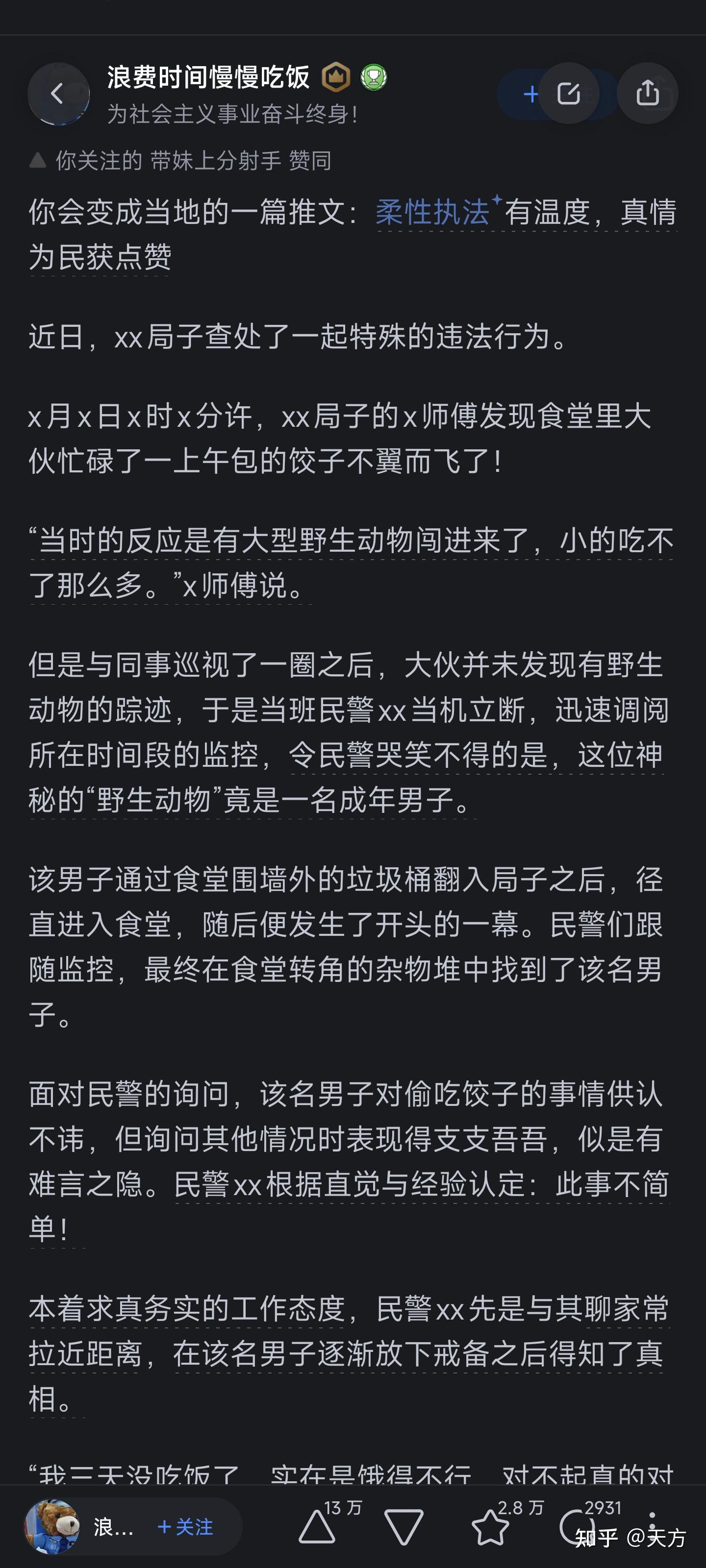This screenshot has width=706, height=1568.
Task: Downvote this answer
Action: pos(403,1527)
